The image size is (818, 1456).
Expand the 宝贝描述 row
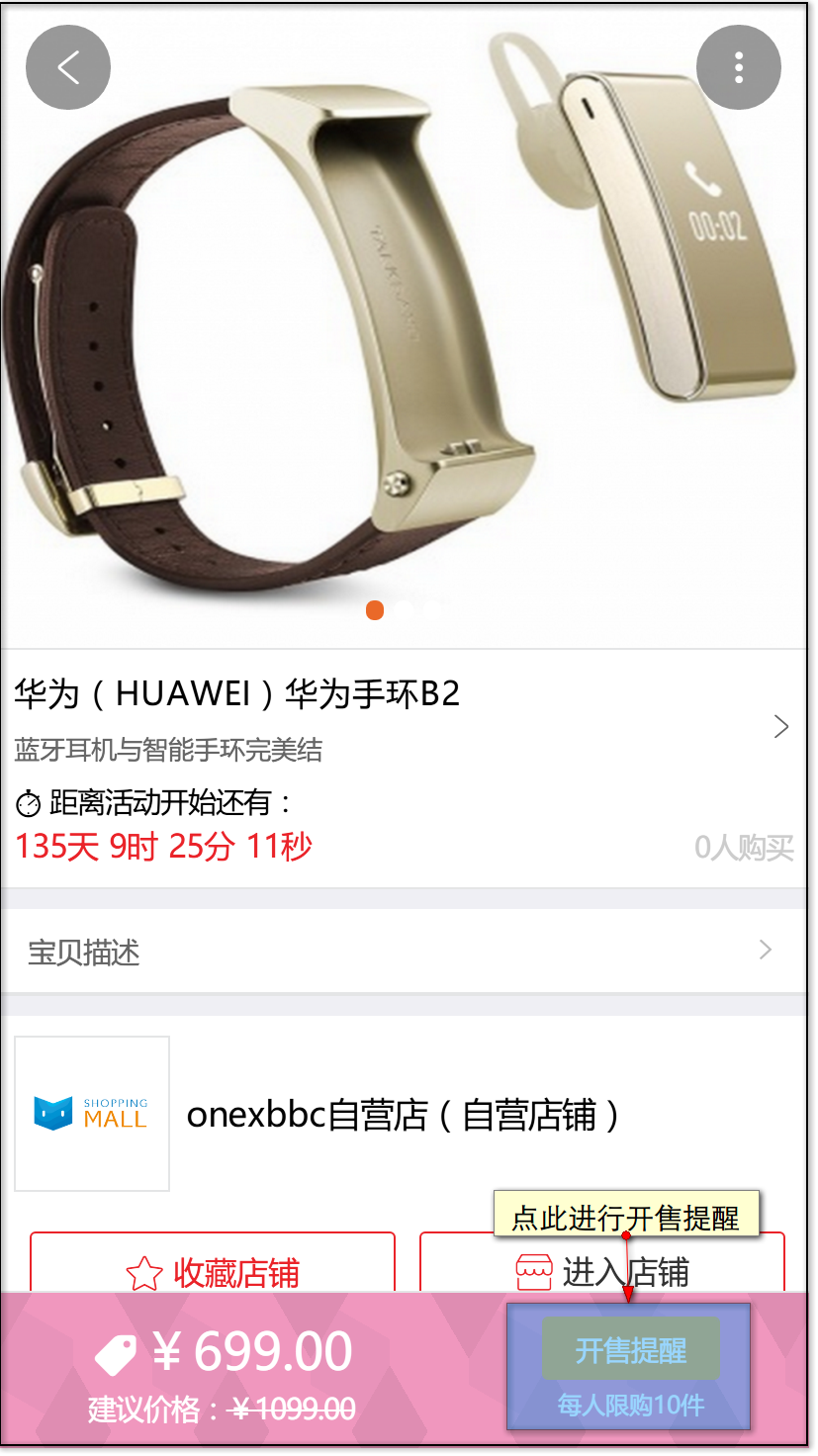click(404, 952)
